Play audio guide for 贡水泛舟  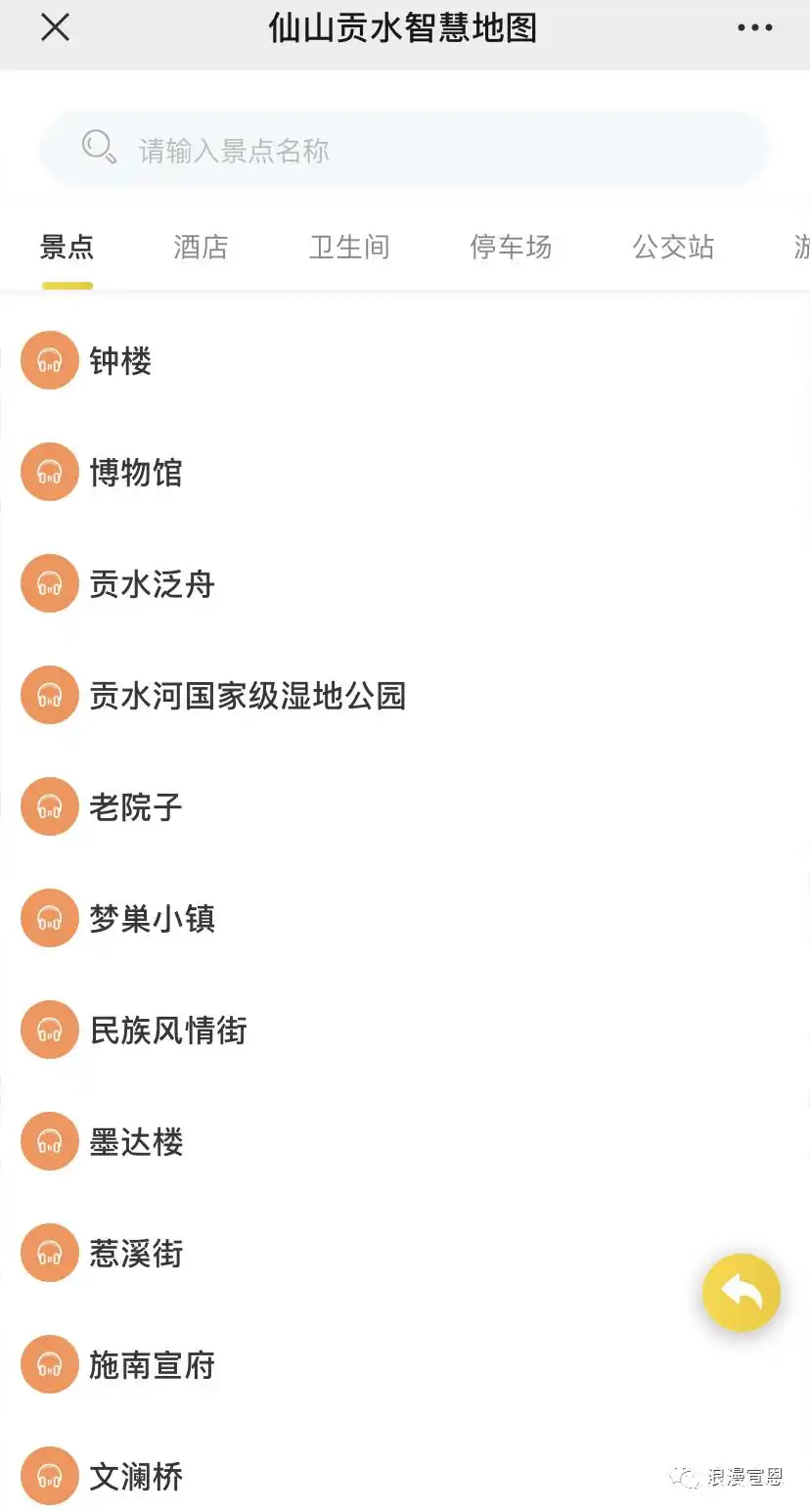tap(50, 583)
